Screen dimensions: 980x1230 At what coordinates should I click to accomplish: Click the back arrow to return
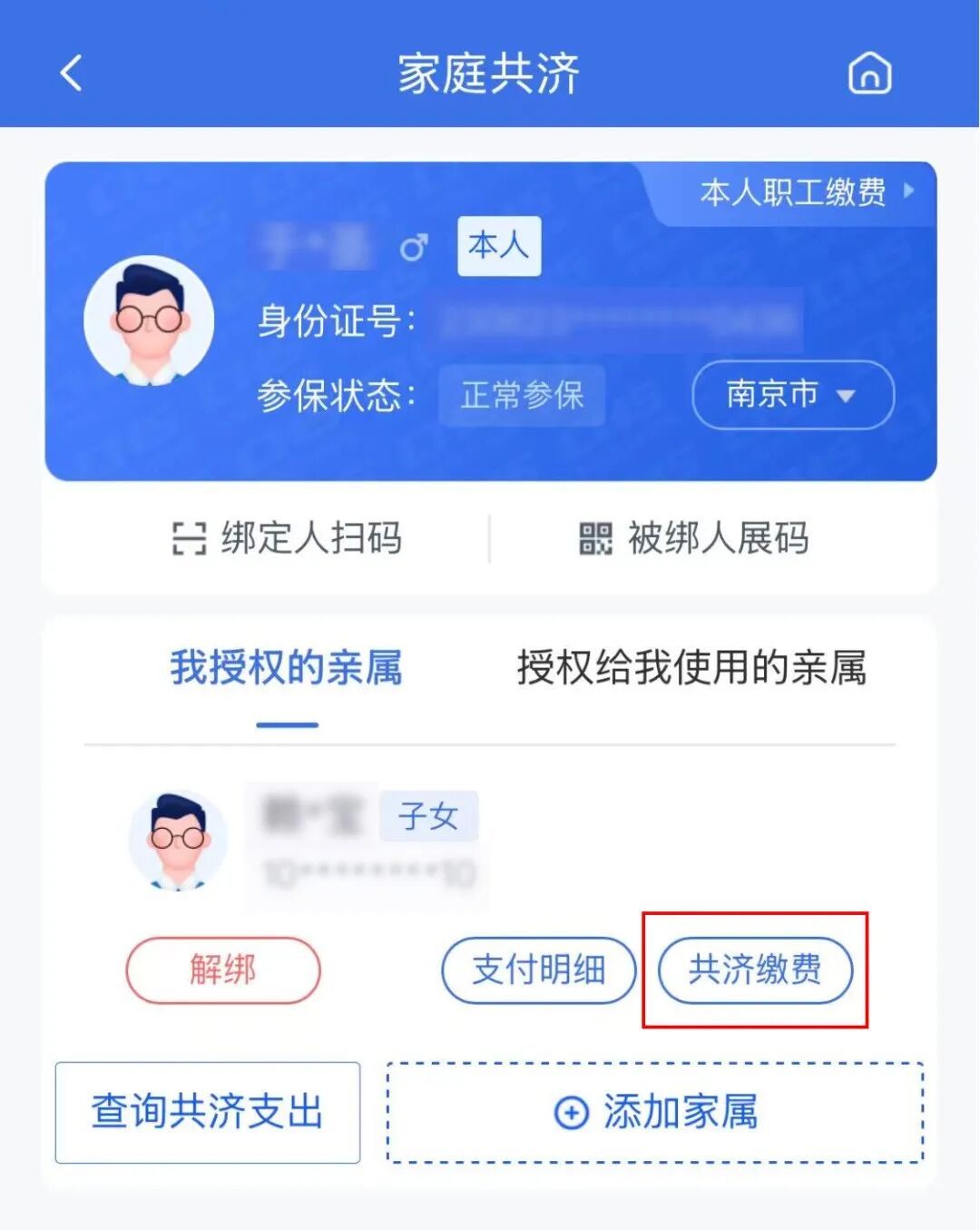(69, 73)
